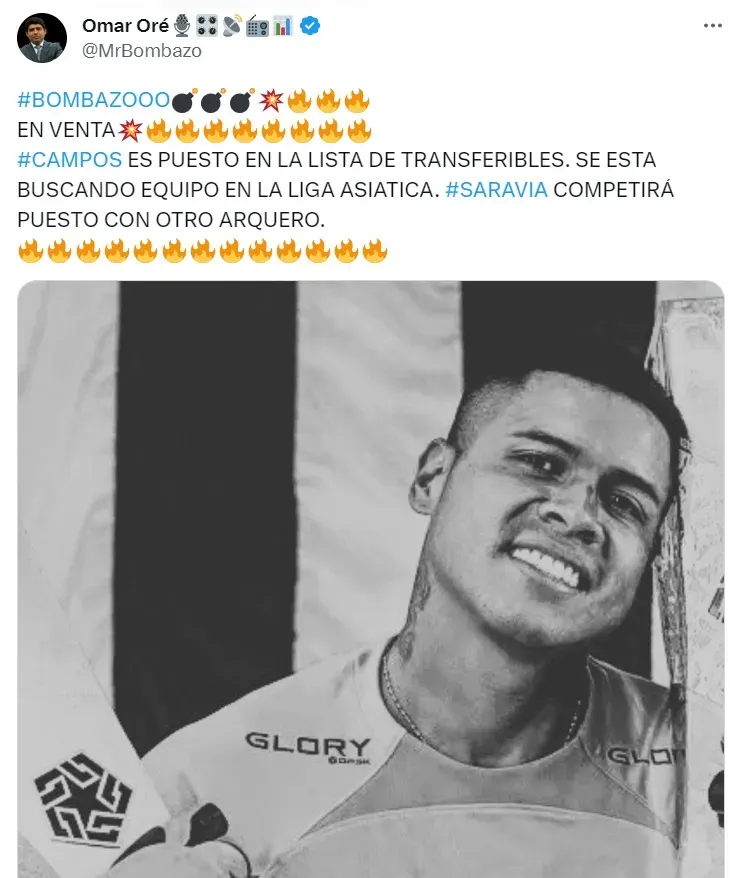The height and width of the screenshot is (878, 730).
Task: Click the attached black-and-white player photo
Action: click(365, 580)
